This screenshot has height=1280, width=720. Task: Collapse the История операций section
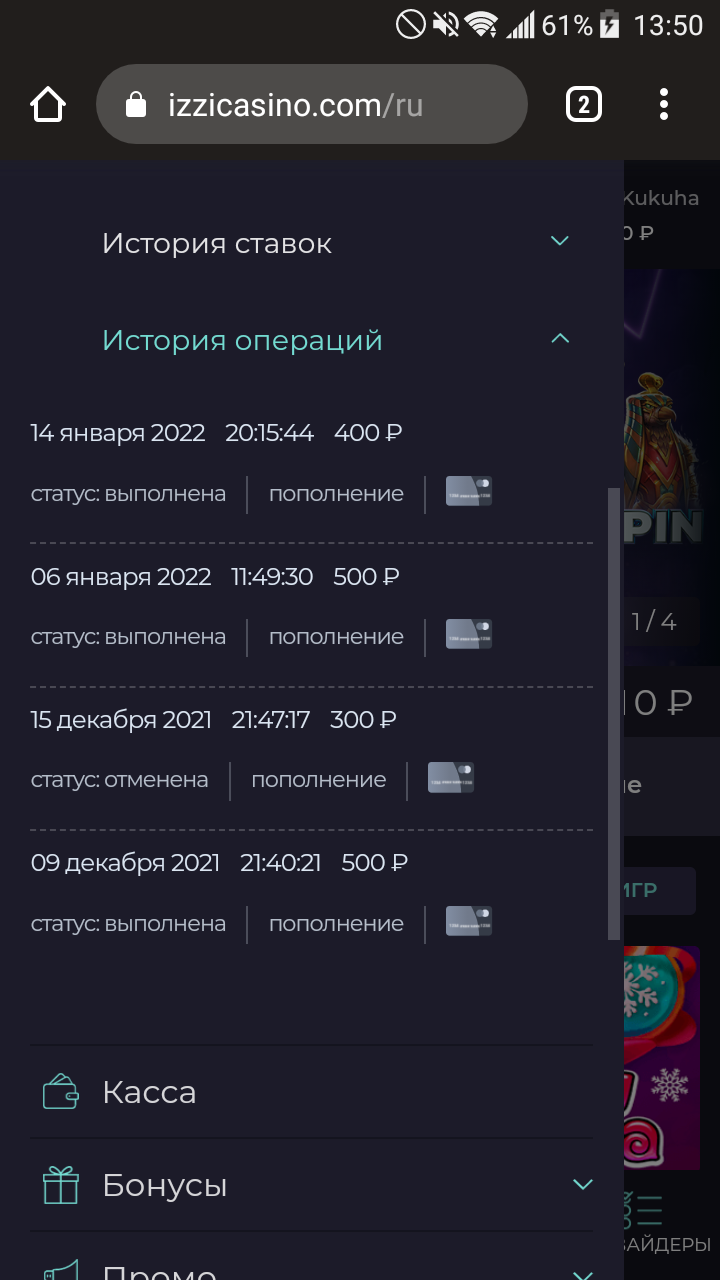[336, 340]
